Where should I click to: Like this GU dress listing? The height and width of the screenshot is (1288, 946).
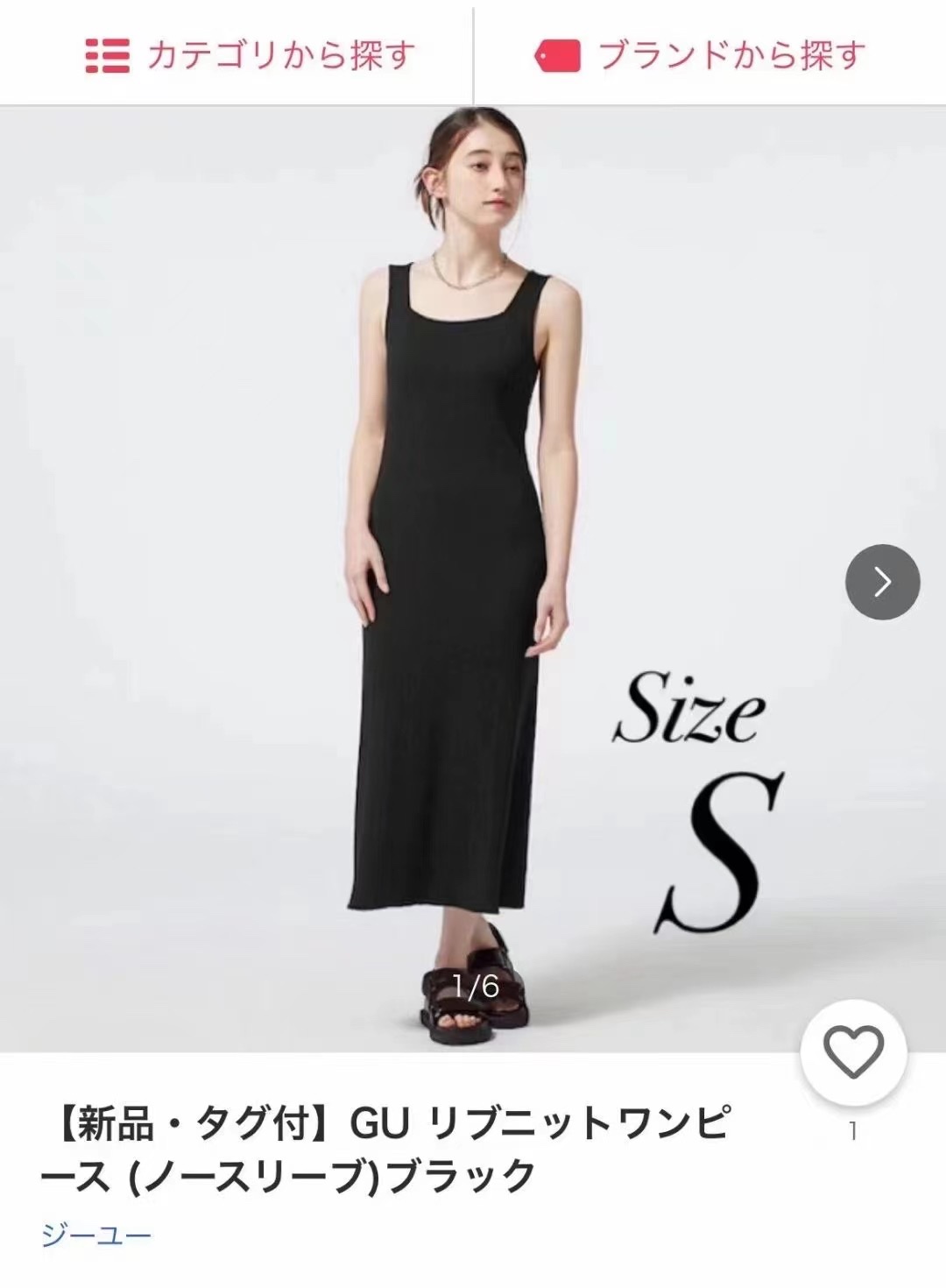[x=853, y=1051]
